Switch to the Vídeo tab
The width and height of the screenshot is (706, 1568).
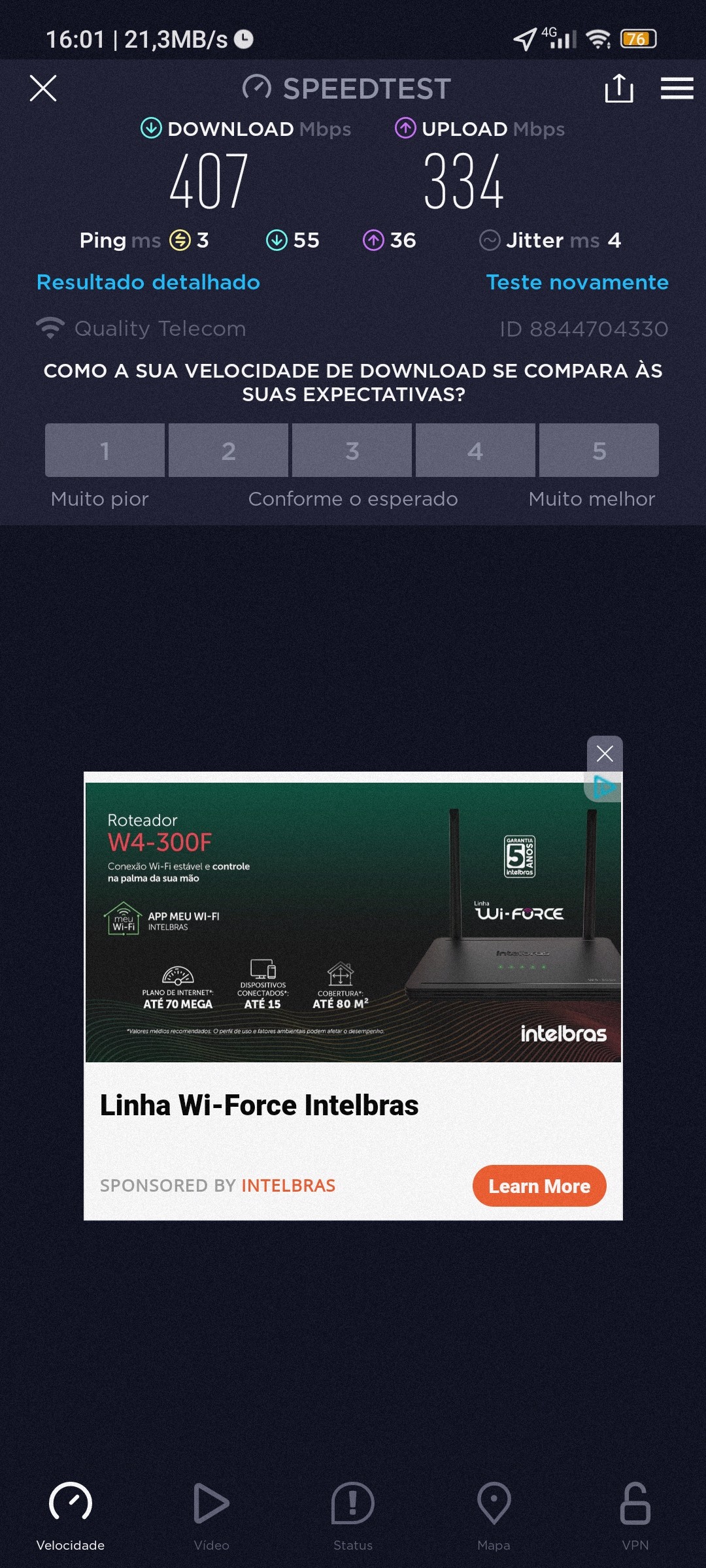211,1516
